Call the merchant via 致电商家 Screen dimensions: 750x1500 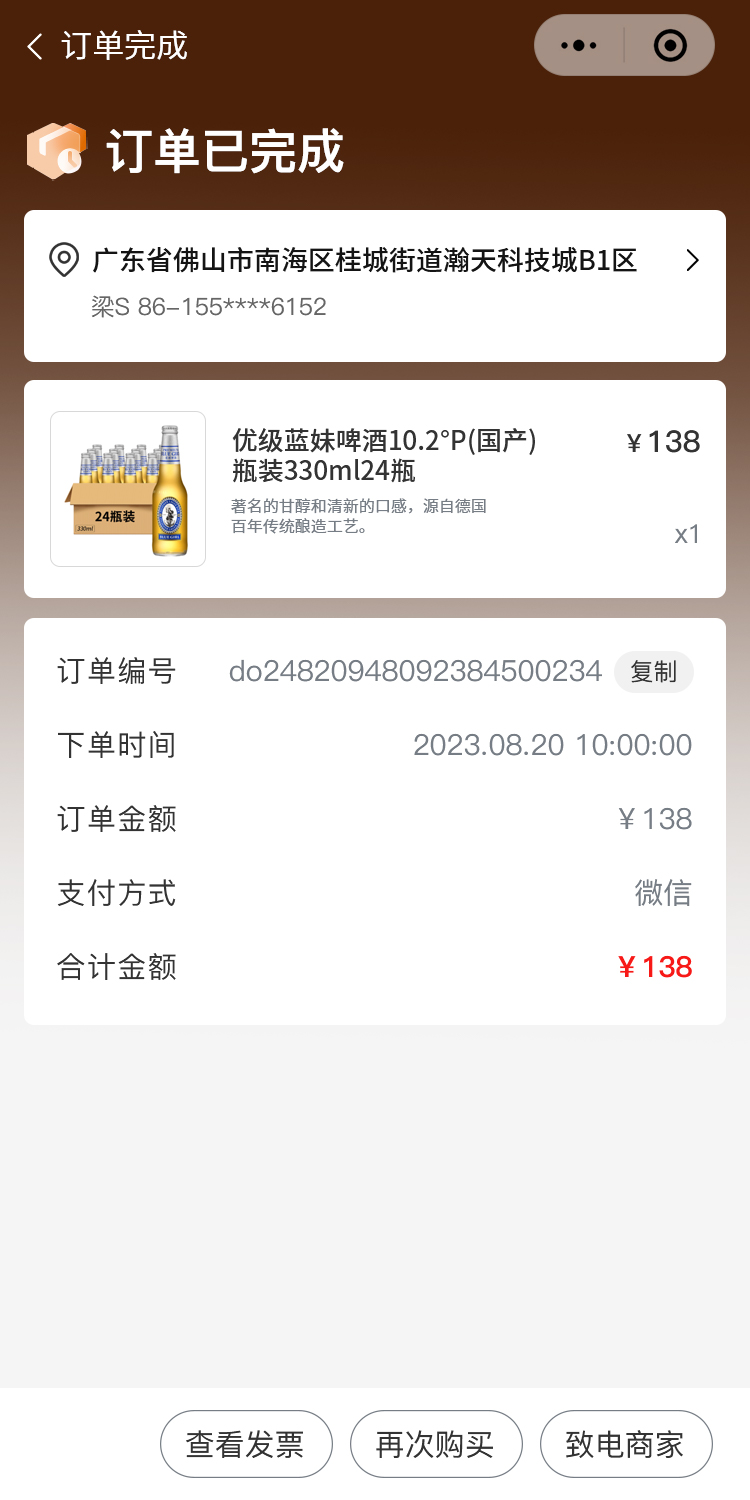point(626,1444)
